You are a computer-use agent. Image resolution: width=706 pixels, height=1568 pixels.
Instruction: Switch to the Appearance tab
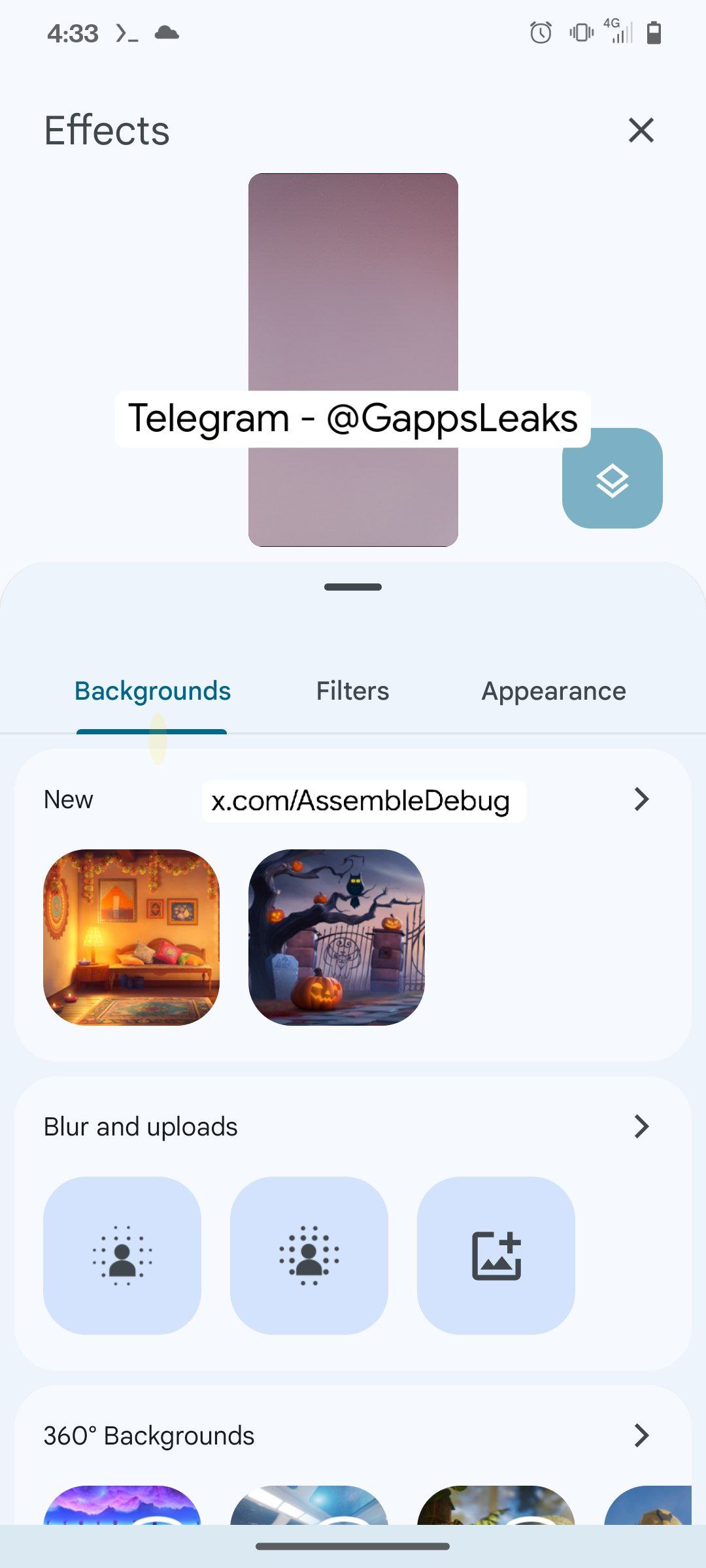click(554, 691)
